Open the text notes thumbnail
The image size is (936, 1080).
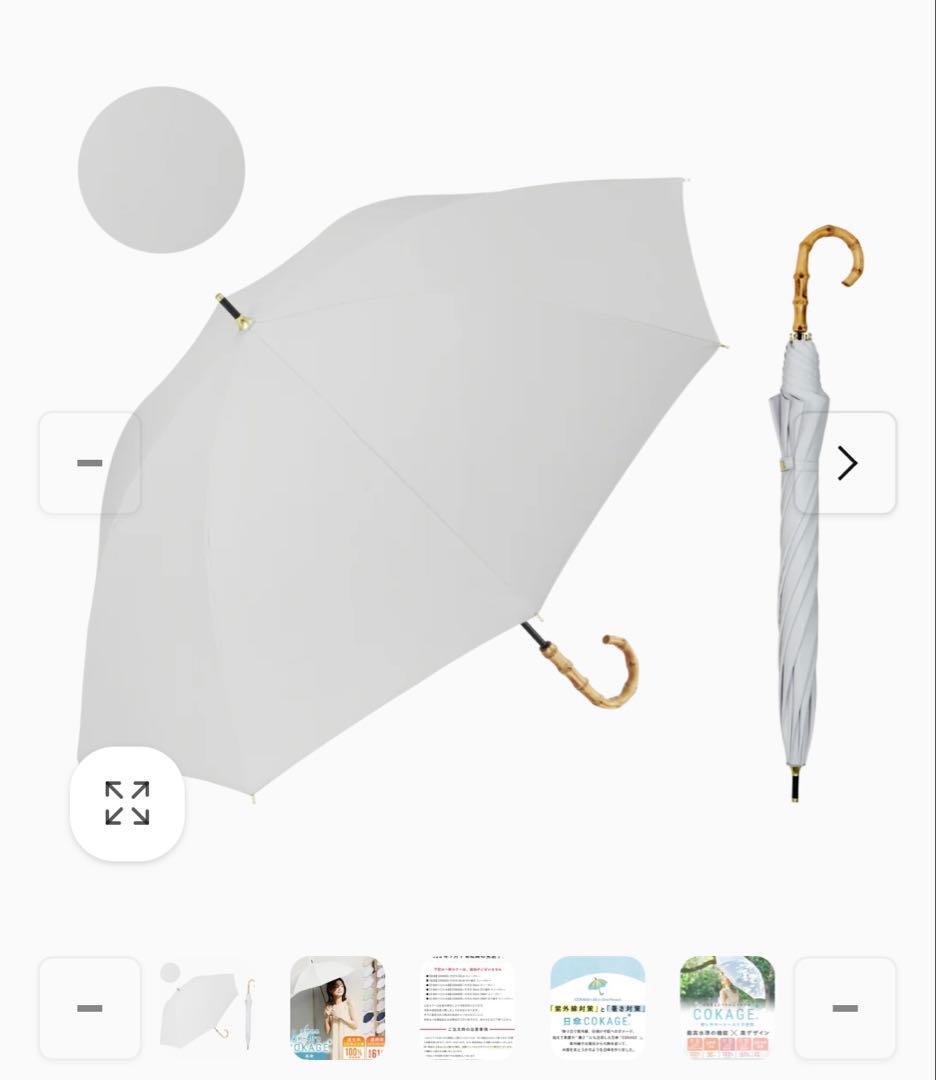[468, 1007]
